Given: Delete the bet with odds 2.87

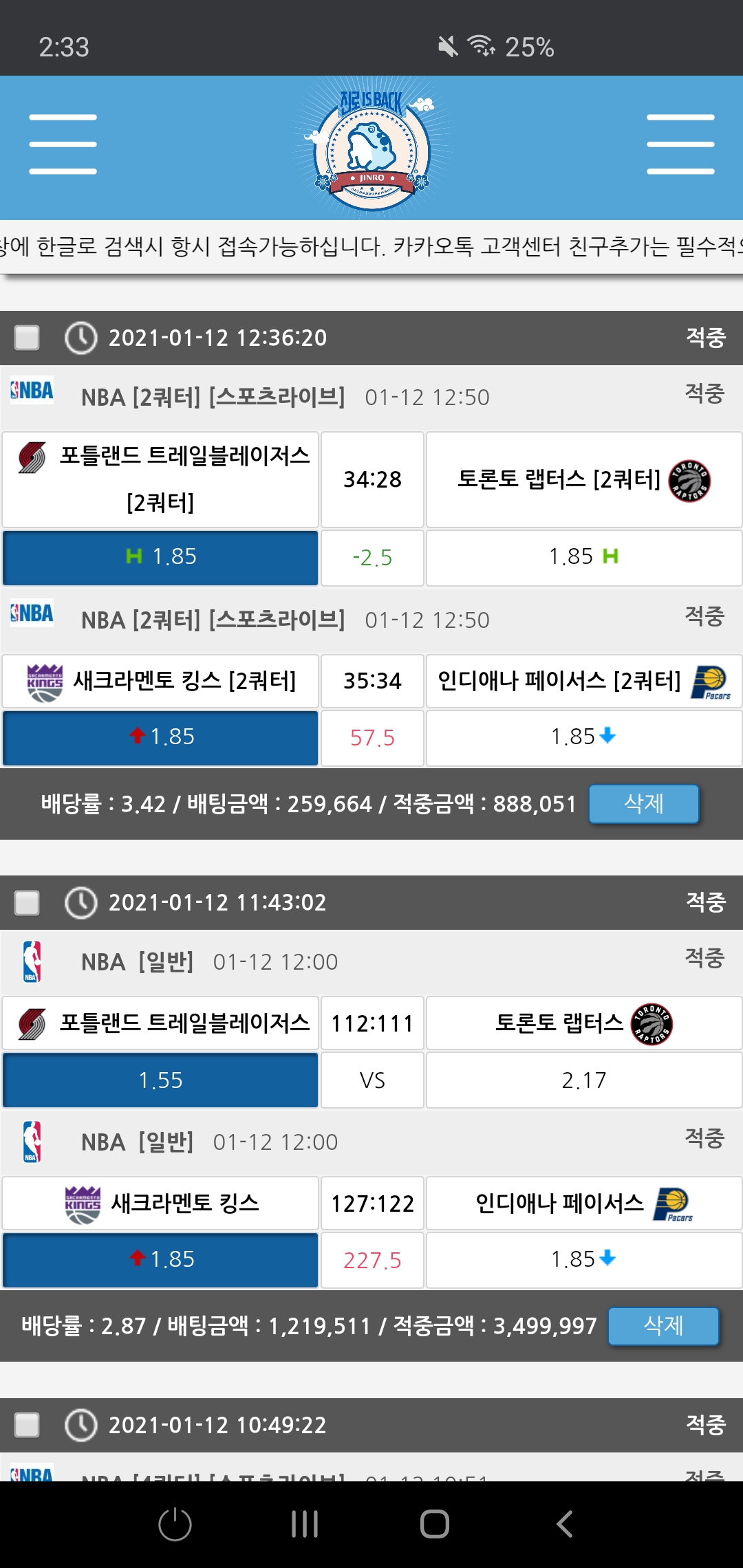Looking at the screenshot, I should [x=663, y=1326].
